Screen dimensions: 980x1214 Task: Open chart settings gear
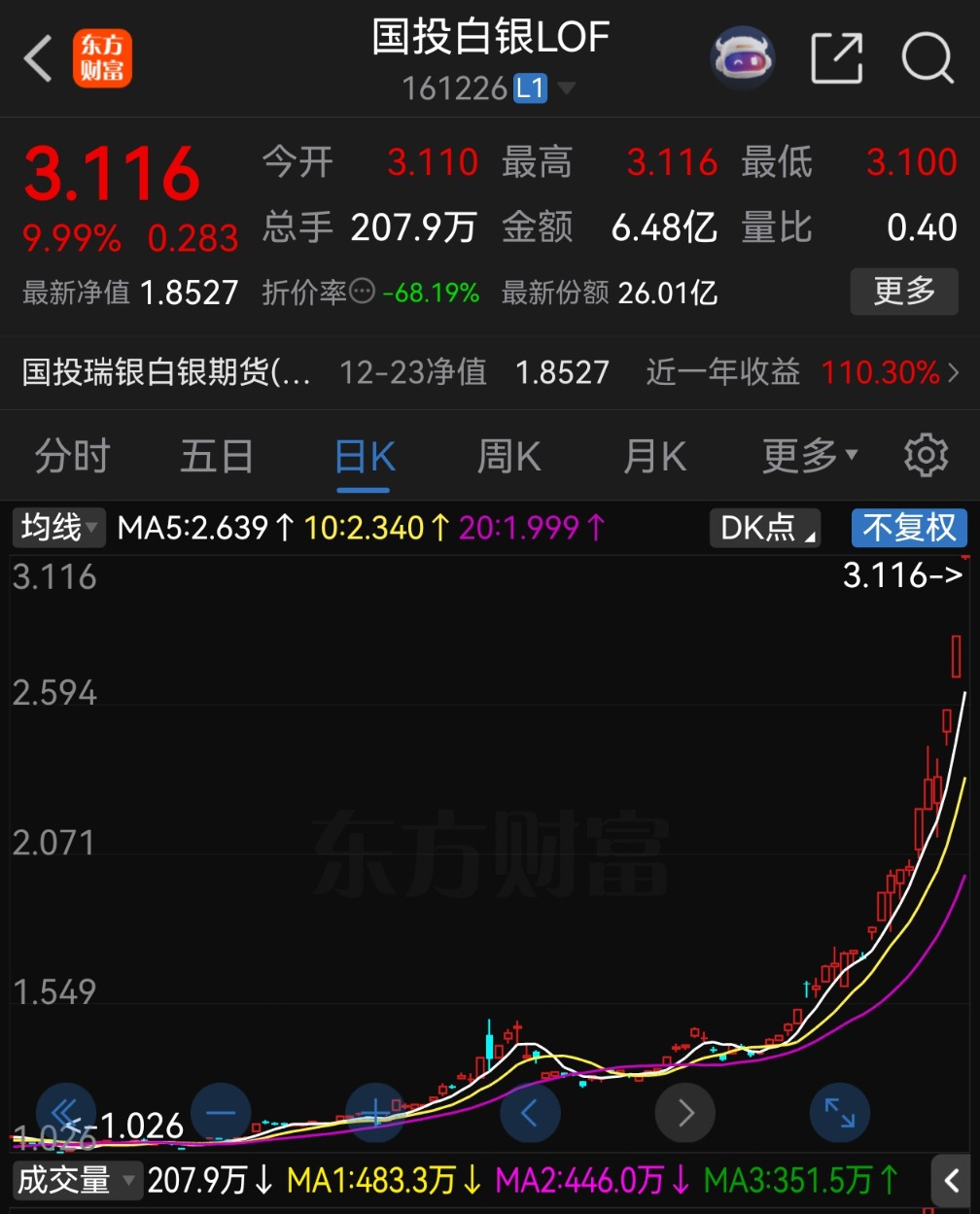pyautogui.click(x=926, y=456)
